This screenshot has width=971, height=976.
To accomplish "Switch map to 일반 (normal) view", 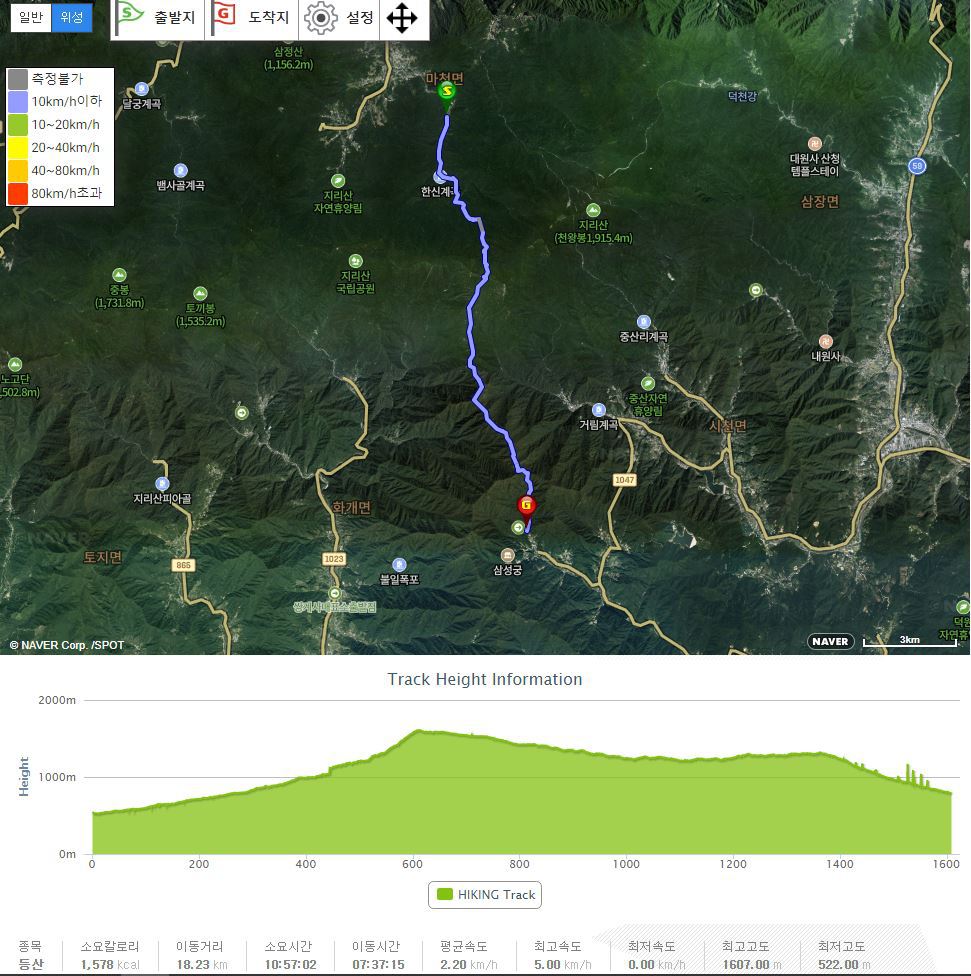I will tap(30, 17).
